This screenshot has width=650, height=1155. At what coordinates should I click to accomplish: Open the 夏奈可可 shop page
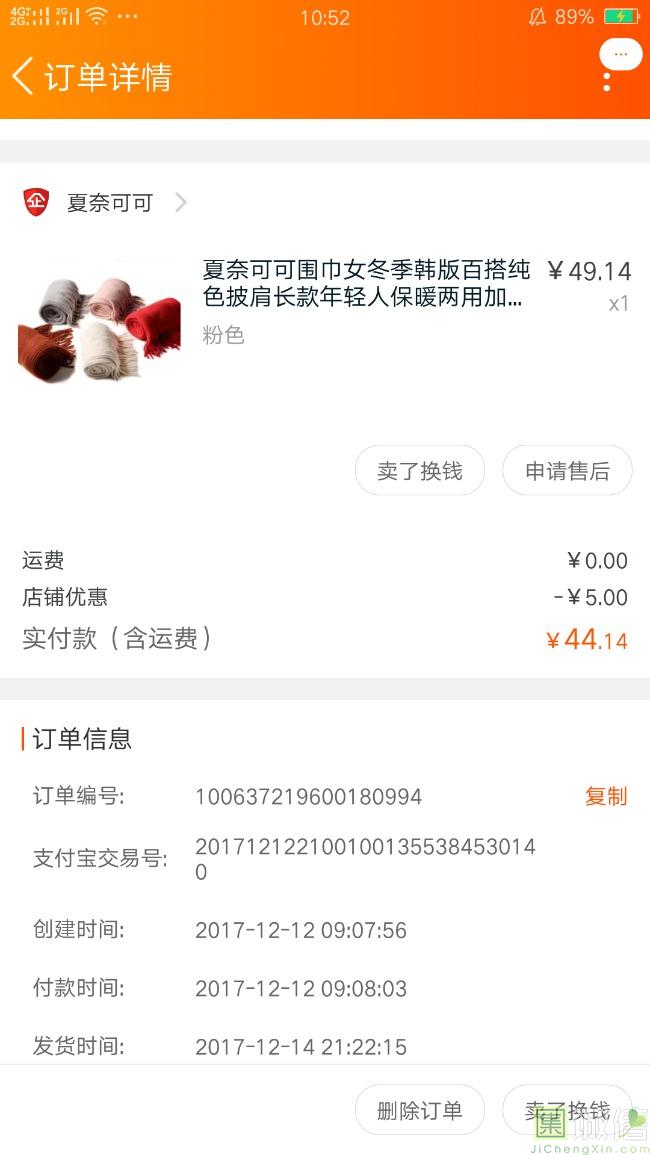pos(109,203)
